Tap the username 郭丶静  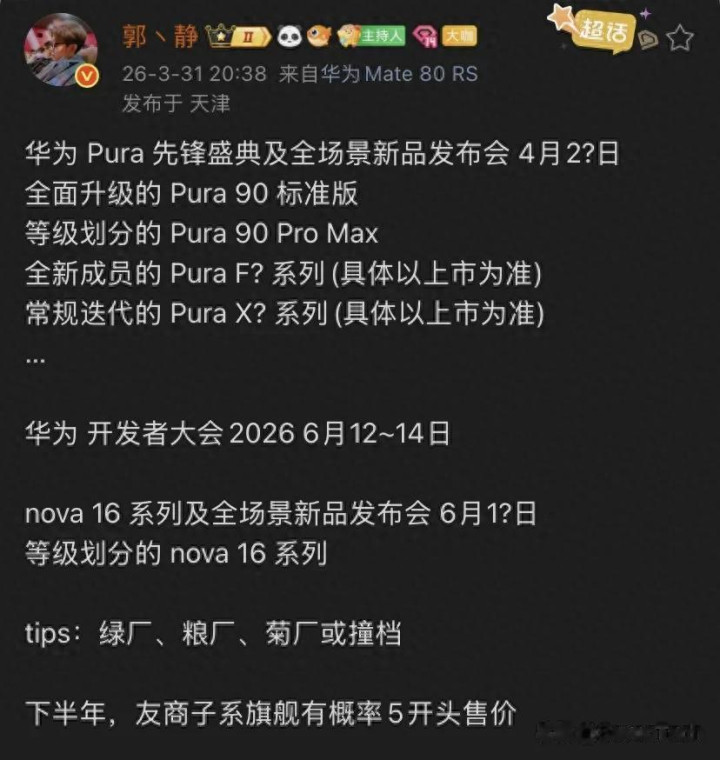pos(160,36)
